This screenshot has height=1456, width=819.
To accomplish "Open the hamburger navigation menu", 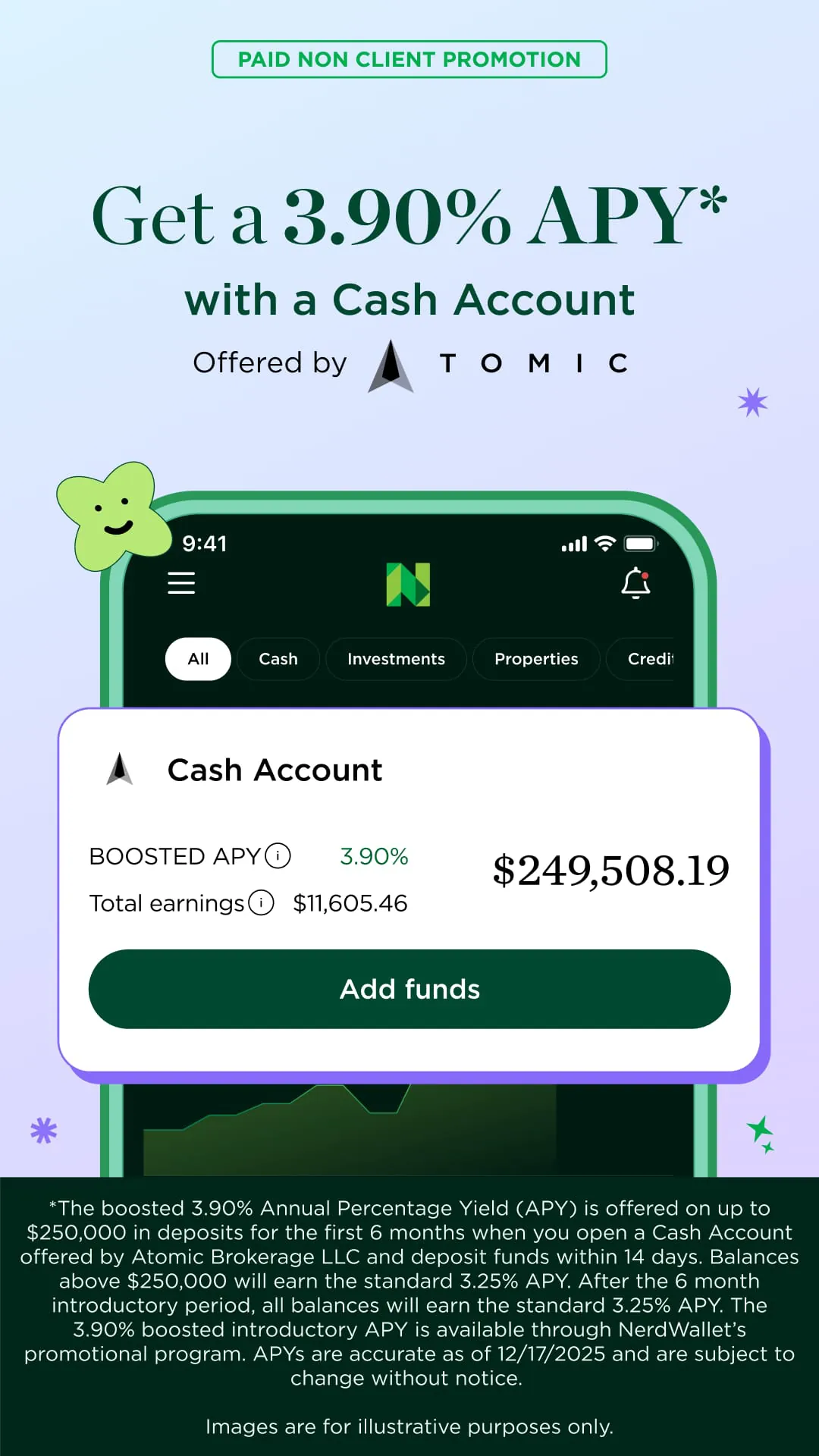I will [x=181, y=583].
